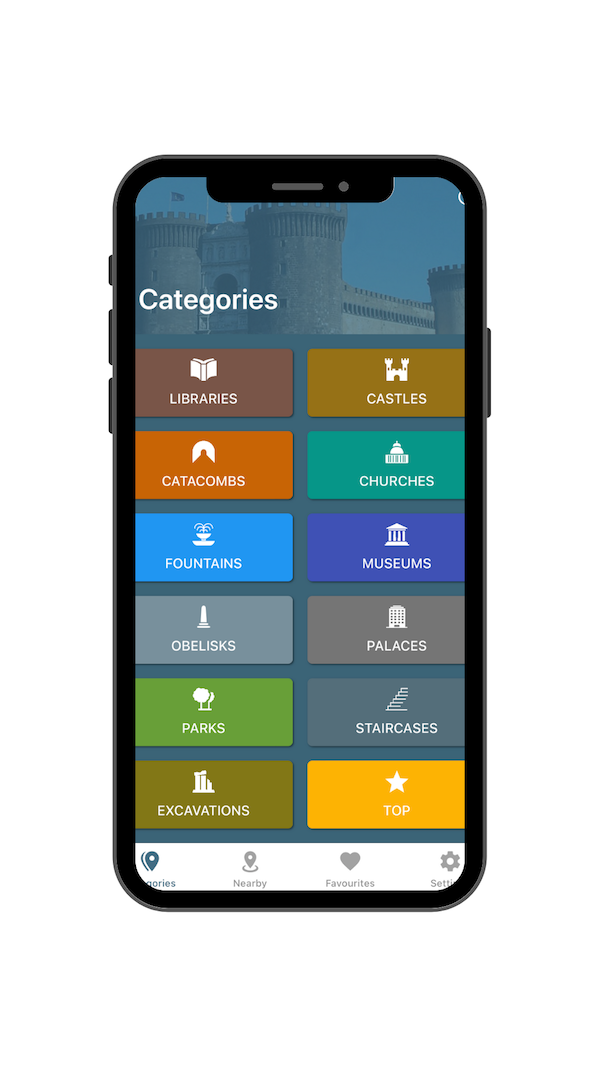Open the Settings gear tab
Screen dimensions: 600x1067
tap(448, 869)
